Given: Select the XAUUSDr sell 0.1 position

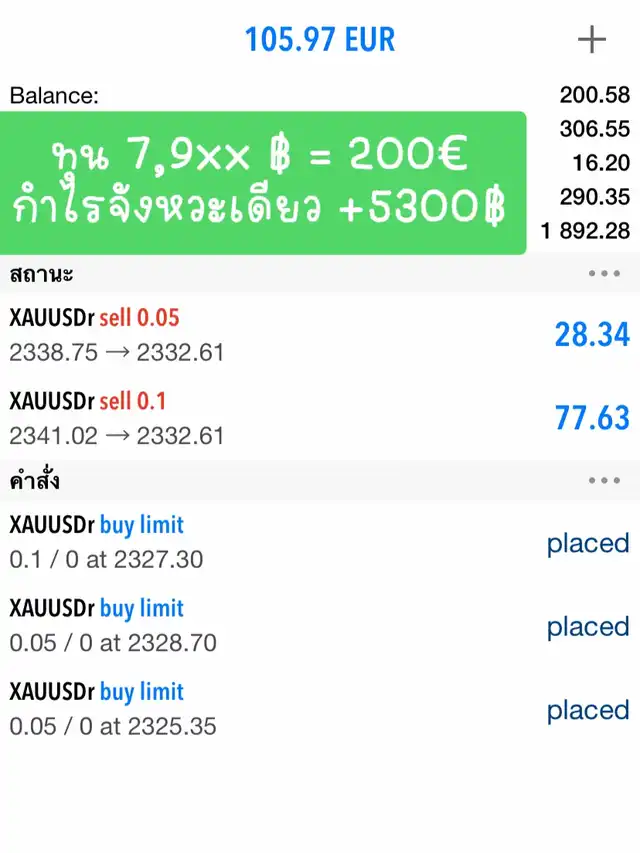Looking at the screenshot, I should pyautogui.click(x=320, y=418).
